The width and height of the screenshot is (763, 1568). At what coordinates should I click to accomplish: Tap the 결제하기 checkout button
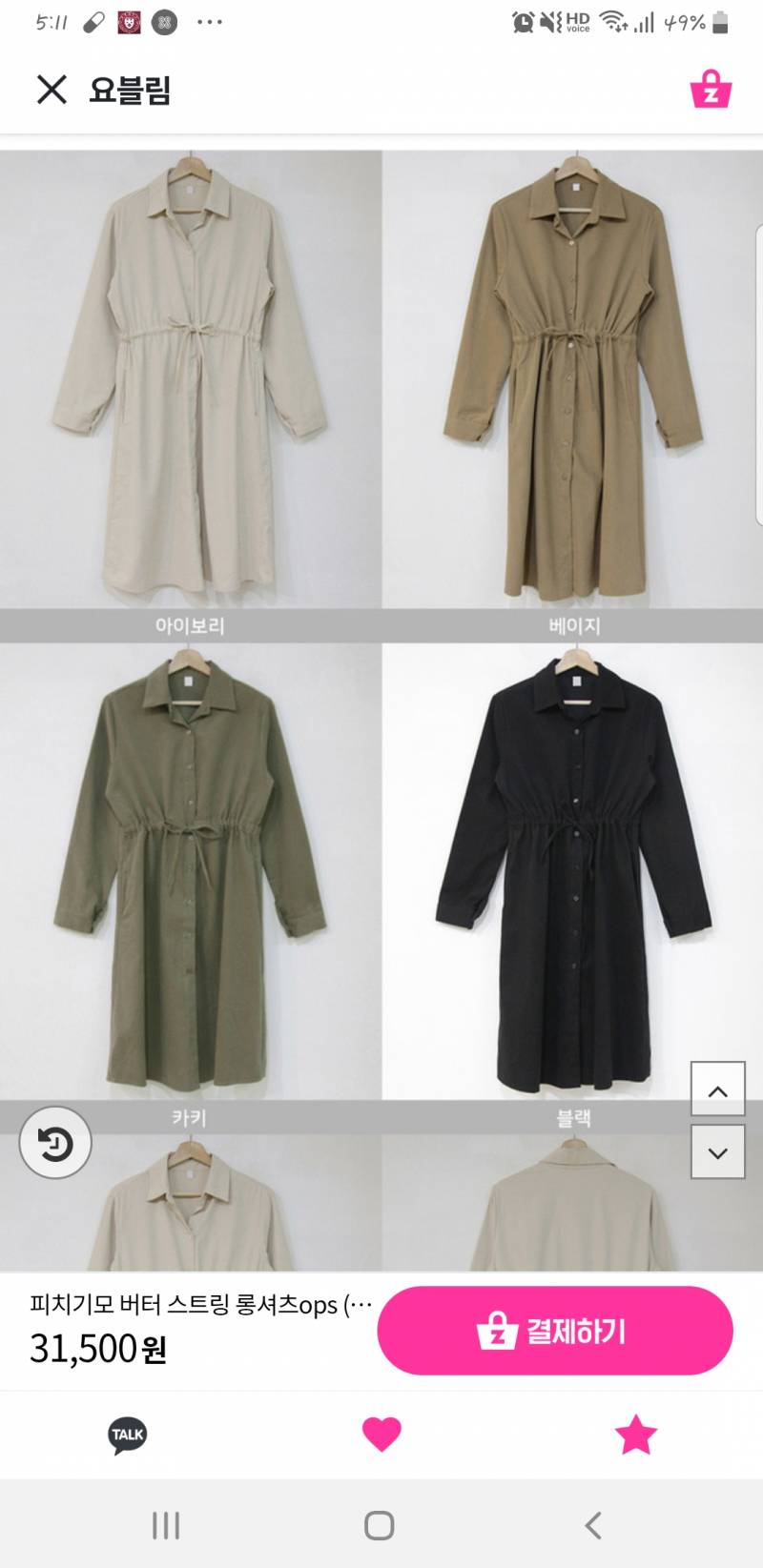click(554, 1331)
